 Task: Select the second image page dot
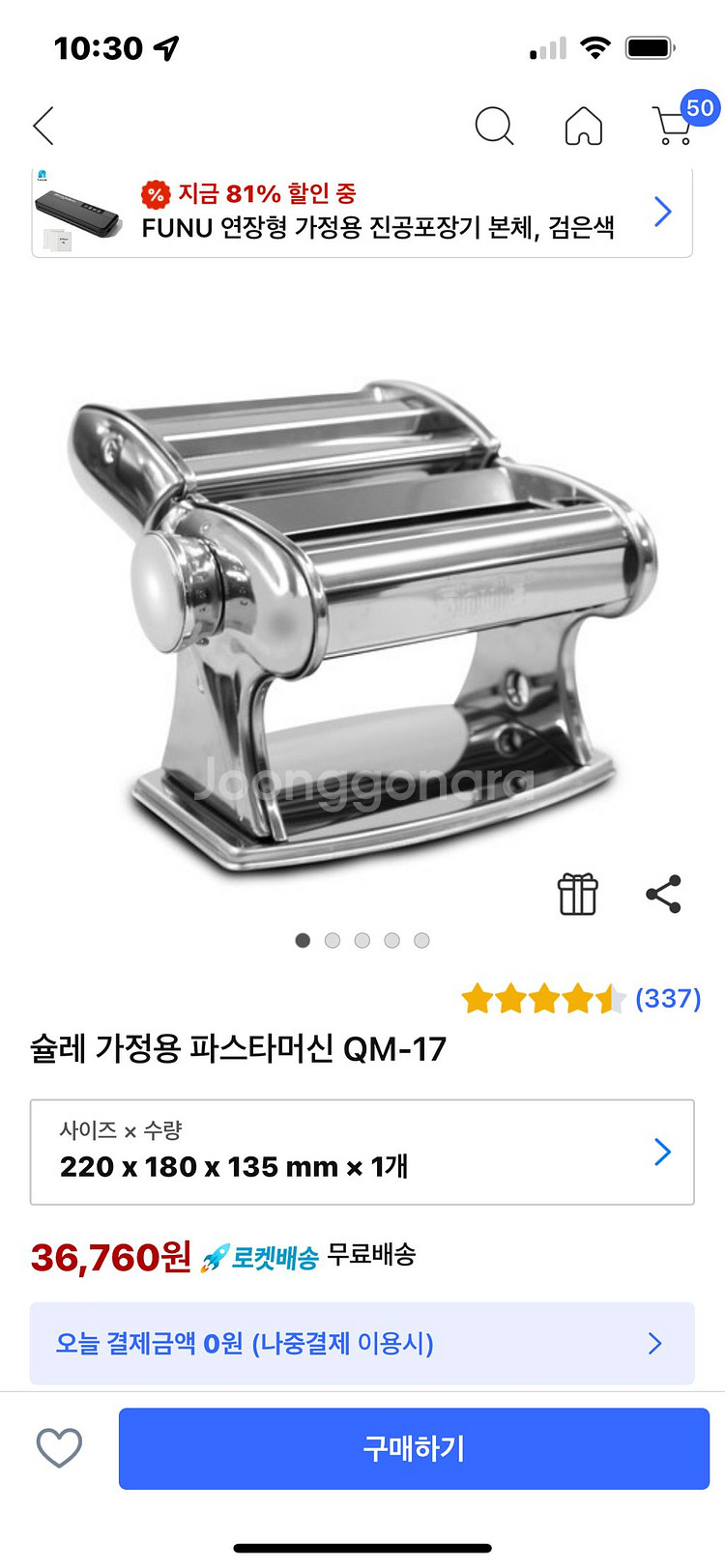pyautogui.click(x=333, y=940)
